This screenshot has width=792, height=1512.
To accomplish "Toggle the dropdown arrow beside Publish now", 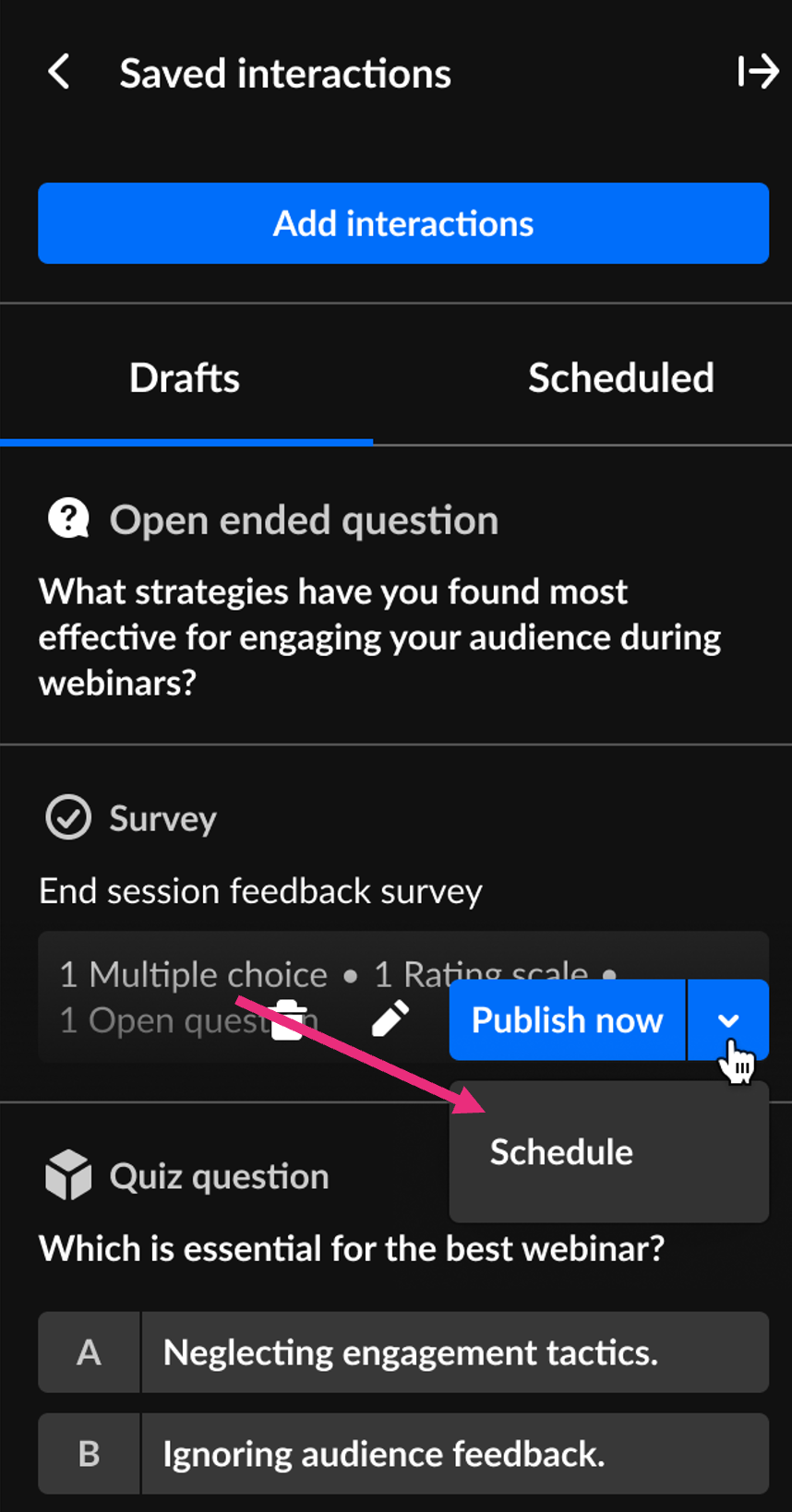I will tap(728, 1020).
